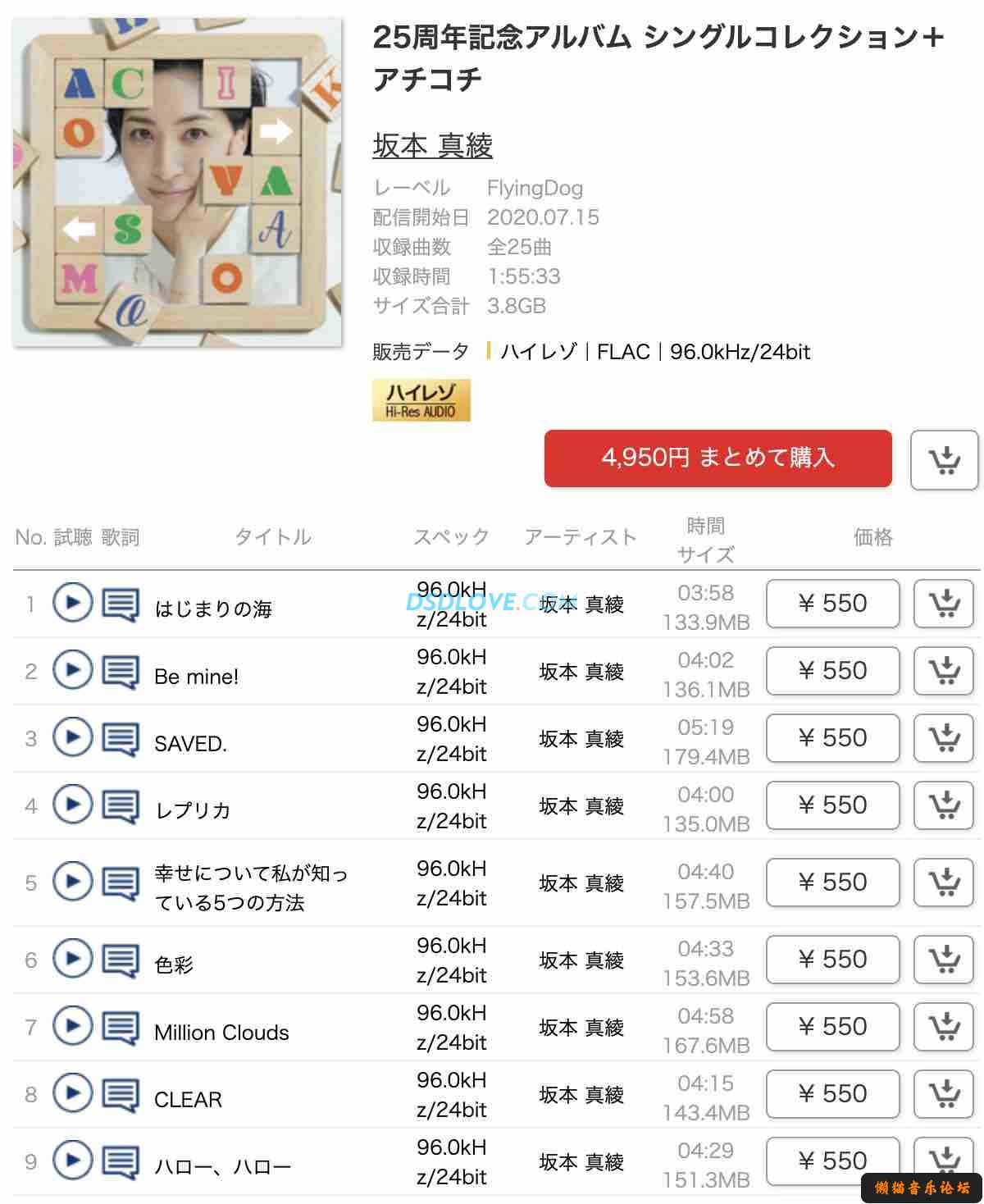The image size is (984, 1204).
Task: View lyrics for Be mine!
Action: click(121, 673)
